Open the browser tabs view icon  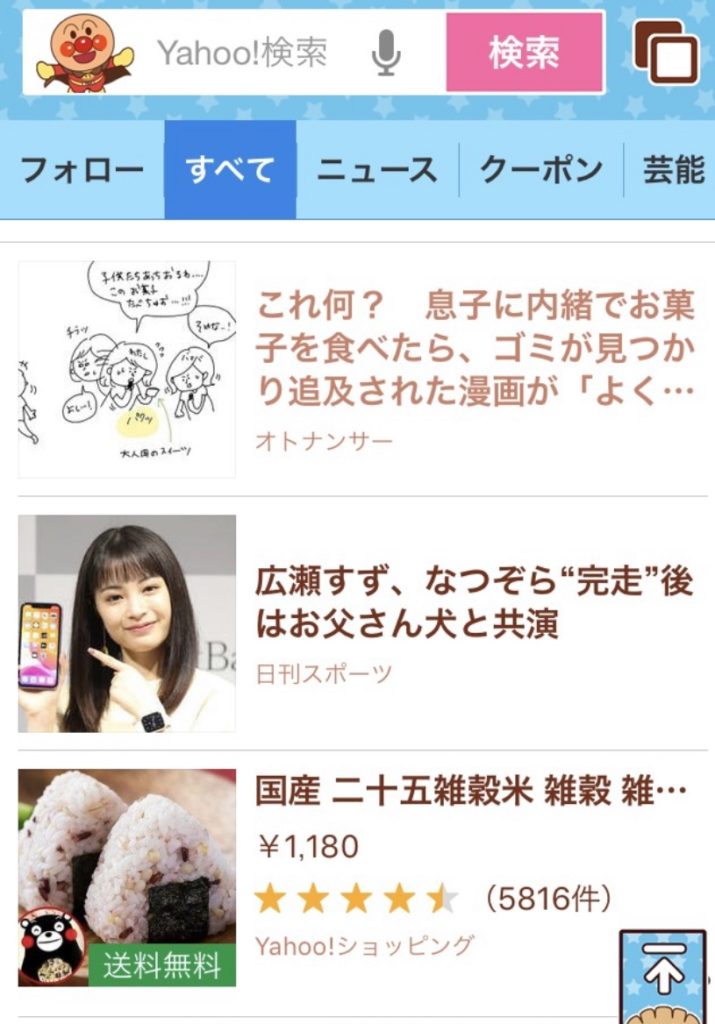665,52
